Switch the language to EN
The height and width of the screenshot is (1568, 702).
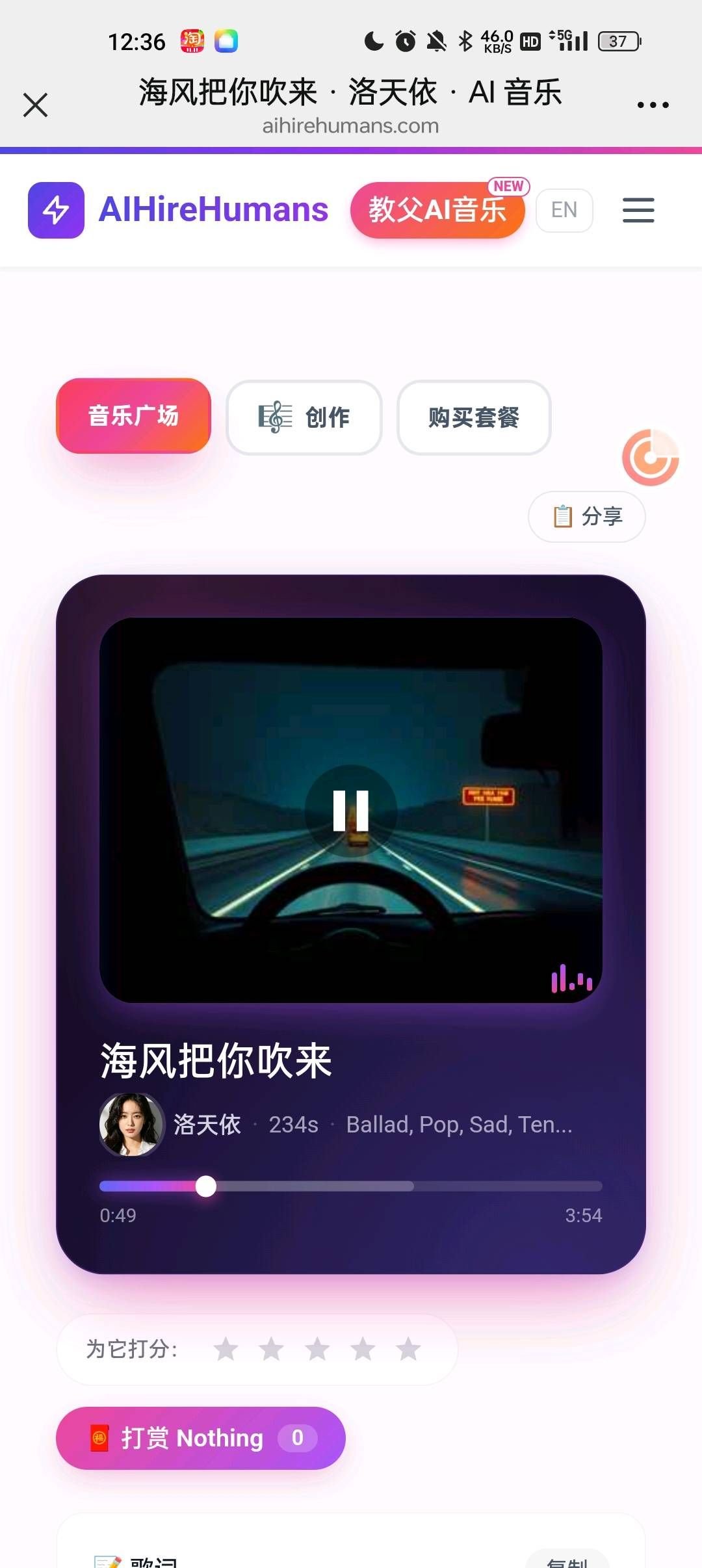click(564, 210)
